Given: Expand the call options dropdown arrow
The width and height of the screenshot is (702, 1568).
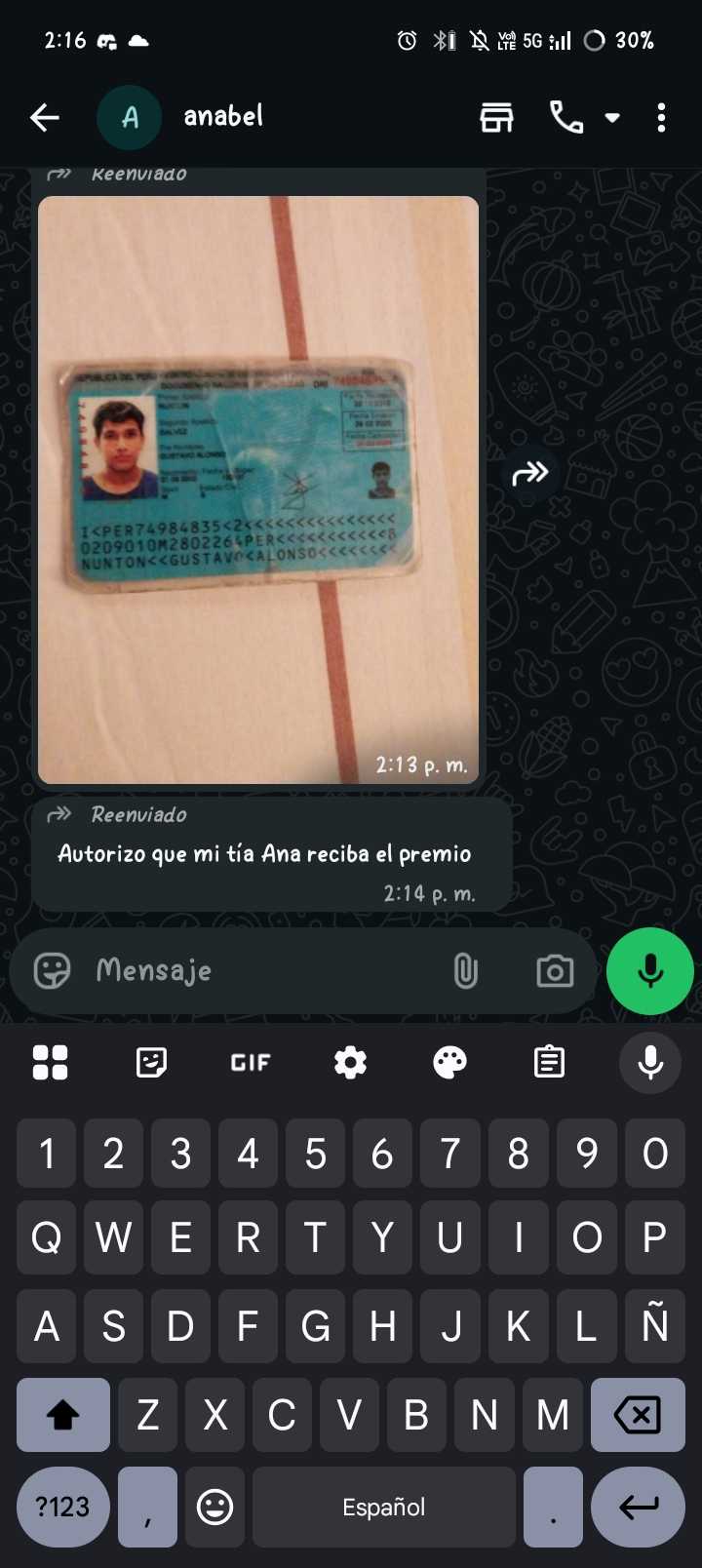Looking at the screenshot, I should (612, 118).
